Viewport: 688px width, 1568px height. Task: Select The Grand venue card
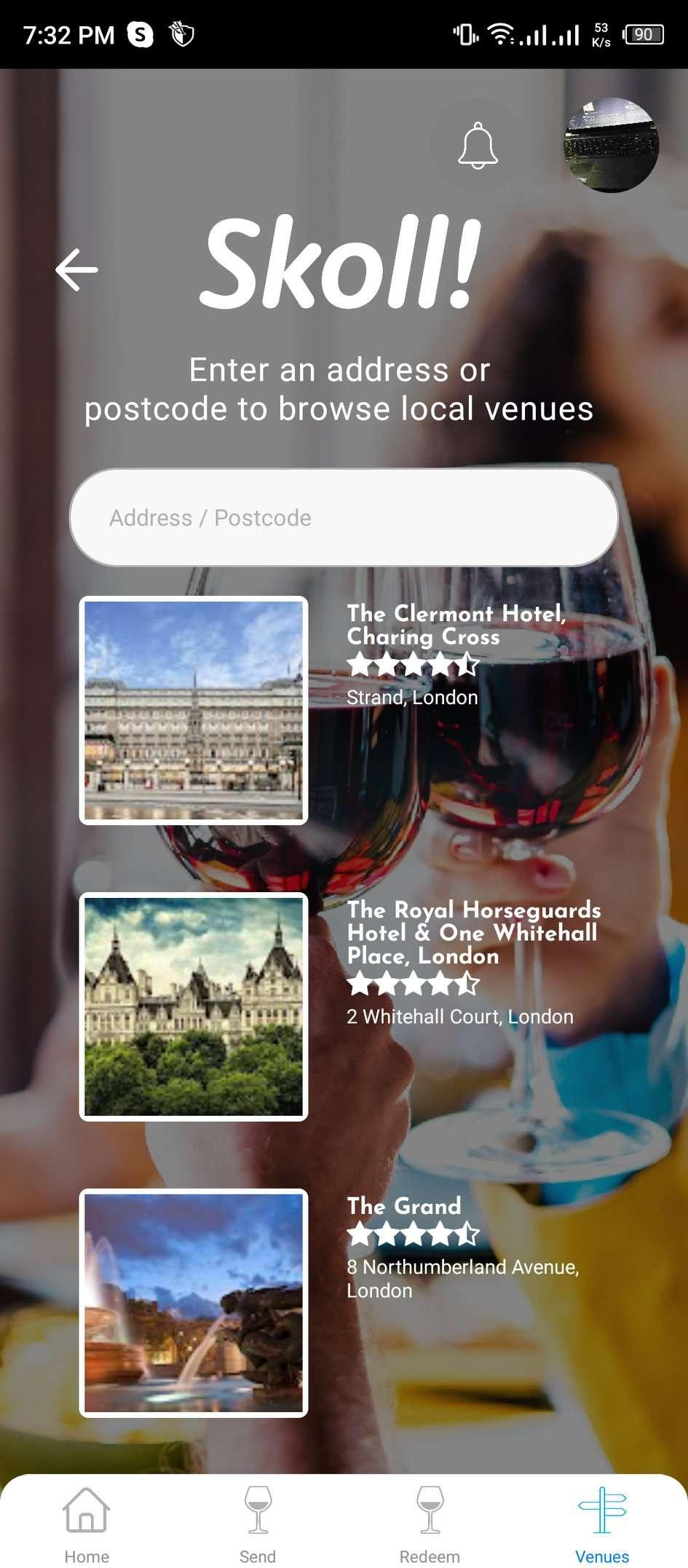coord(344,1303)
